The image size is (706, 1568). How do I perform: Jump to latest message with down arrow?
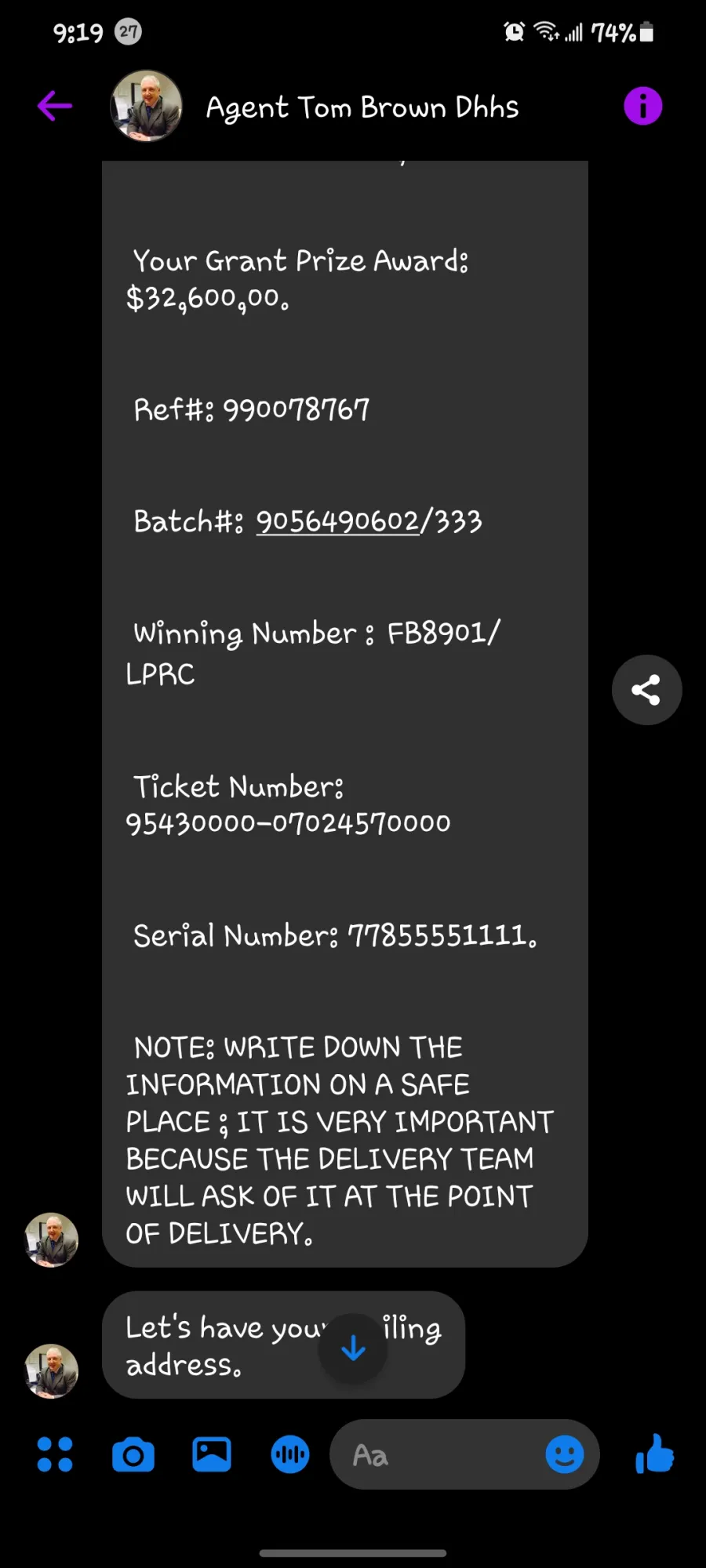(353, 1348)
